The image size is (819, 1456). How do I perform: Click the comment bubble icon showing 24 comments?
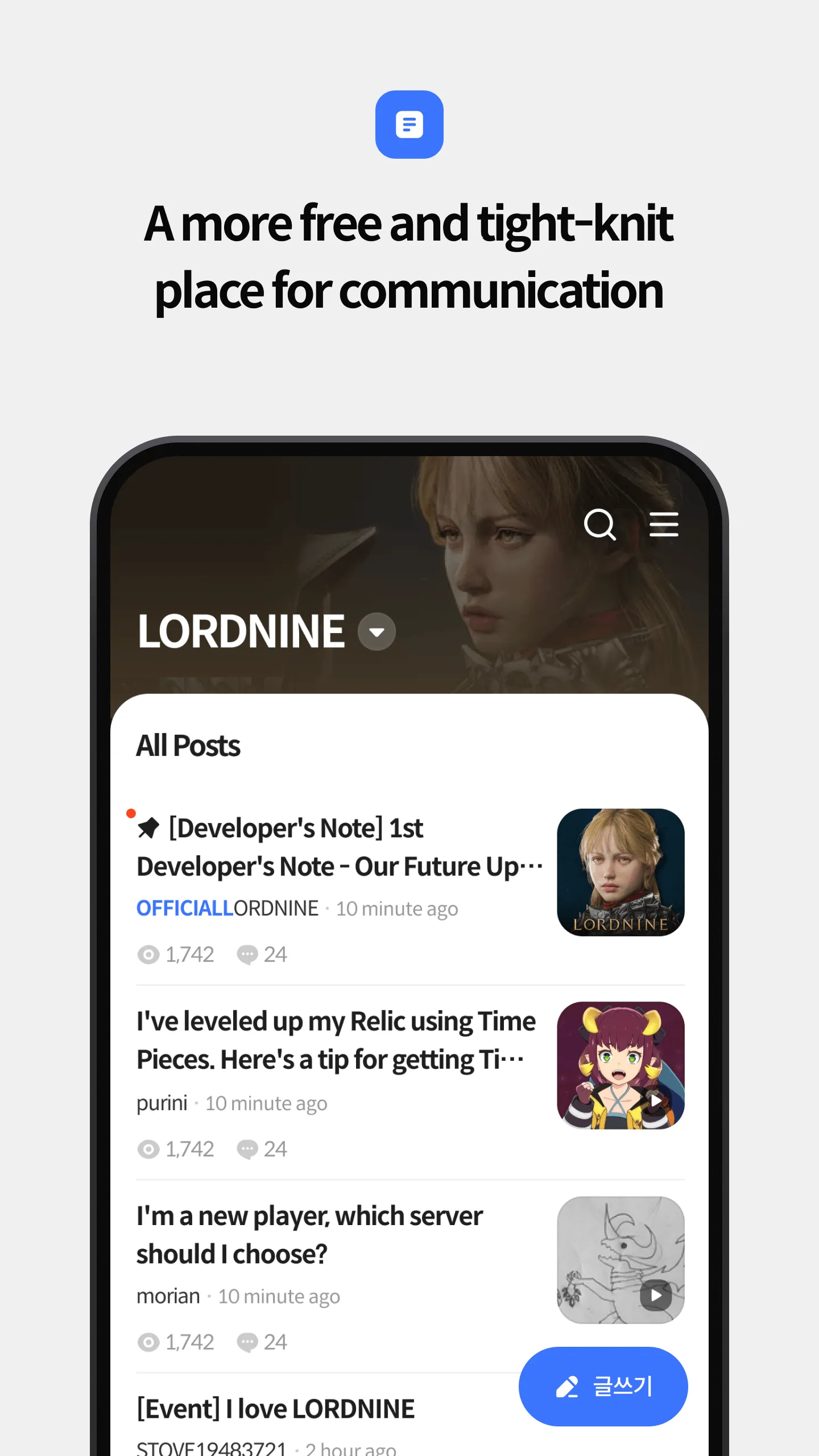[x=248, y=954]
